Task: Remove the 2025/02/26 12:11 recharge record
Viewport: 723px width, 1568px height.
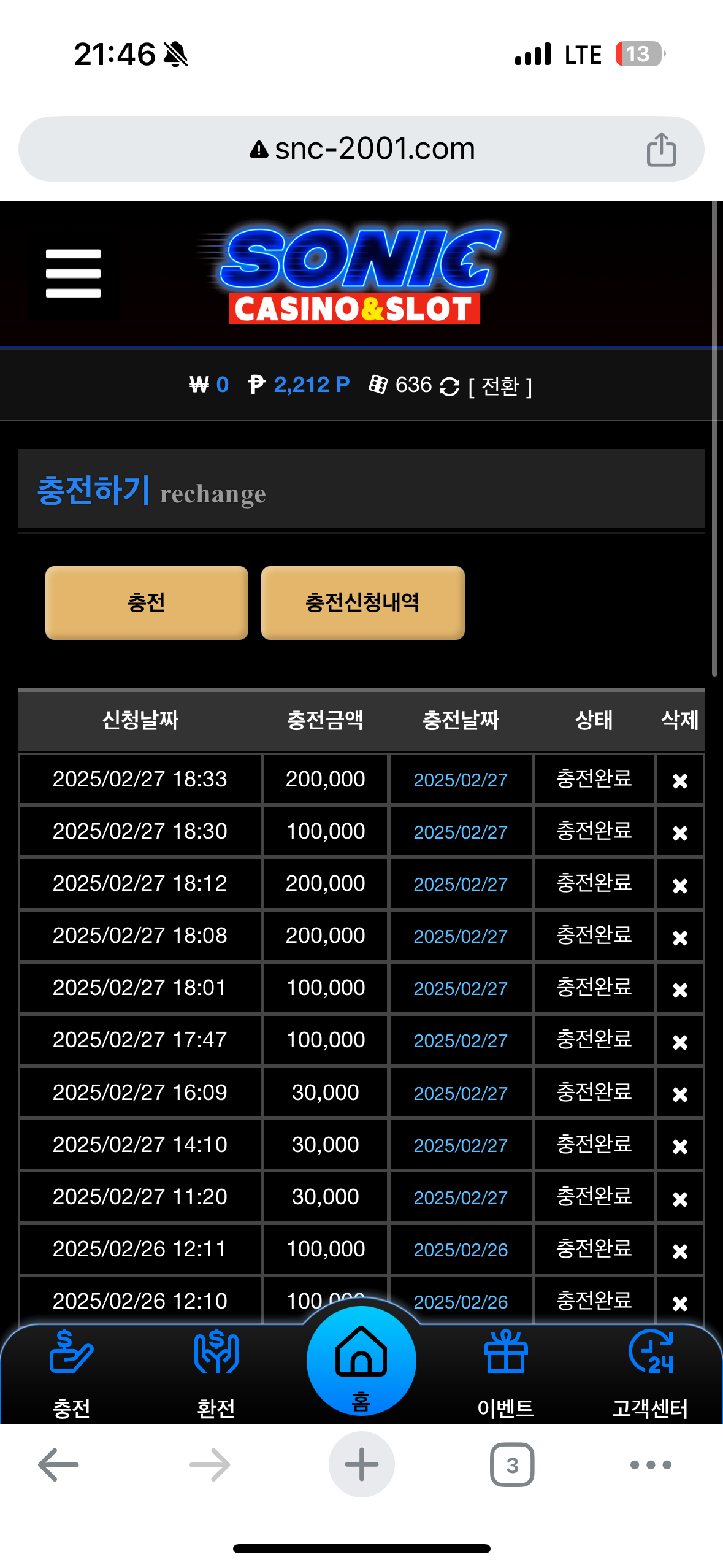Action: coord(679,1250)
